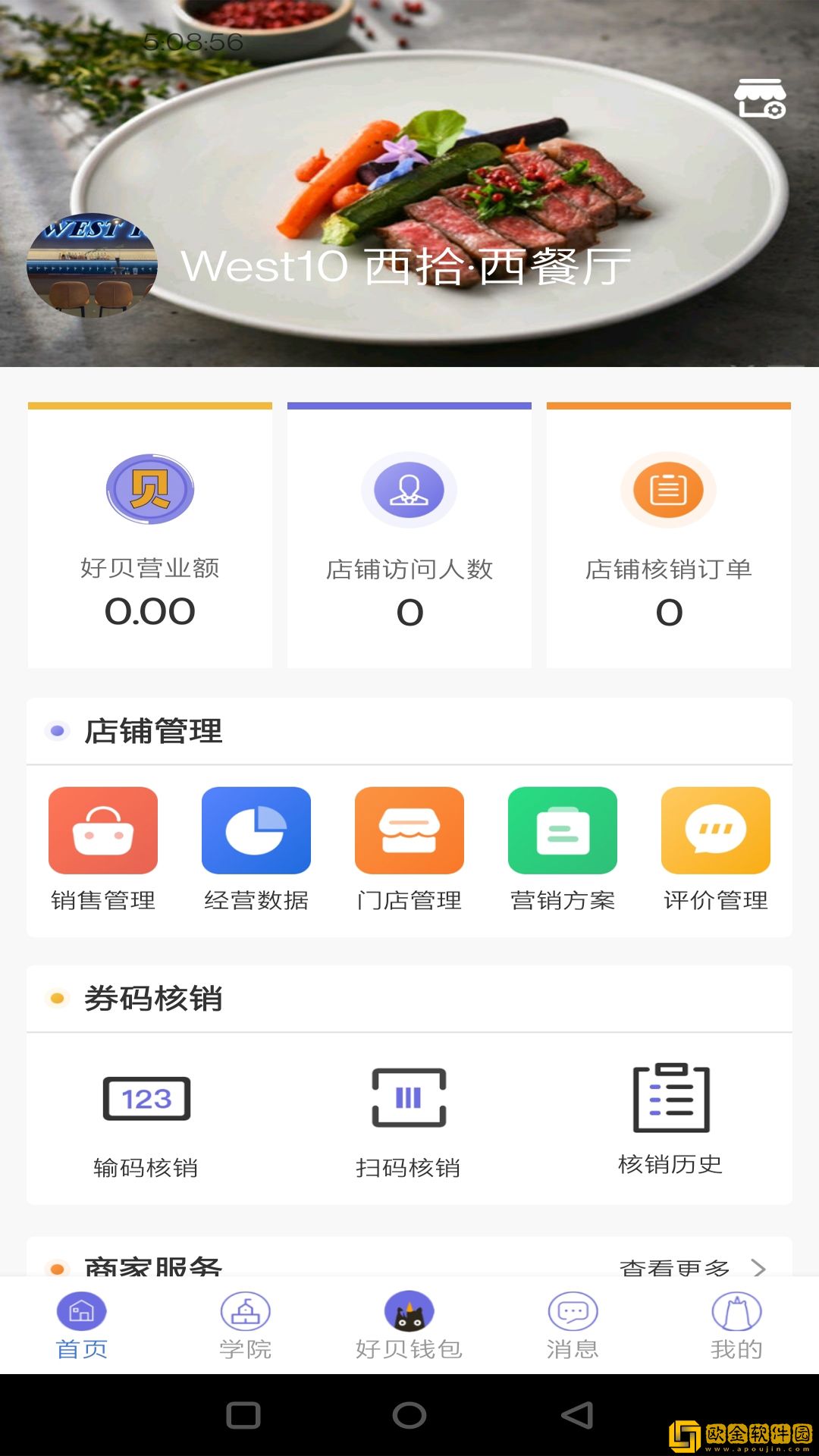Select the 经营数据 business data pie chart icon
This screenshot has height=1456, width=819.
point(256,830)
